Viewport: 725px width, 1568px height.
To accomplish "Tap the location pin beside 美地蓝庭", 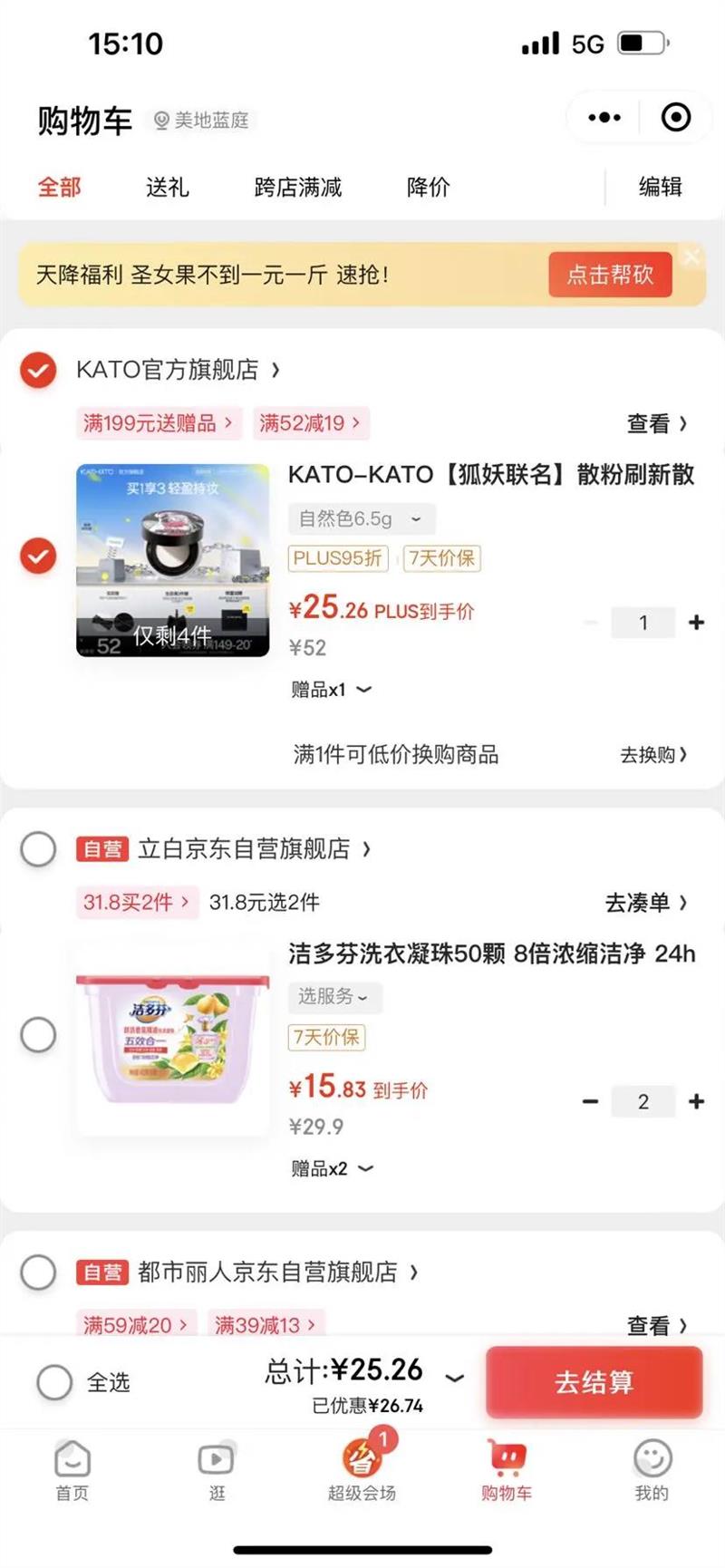I will (x=160, y=121).
